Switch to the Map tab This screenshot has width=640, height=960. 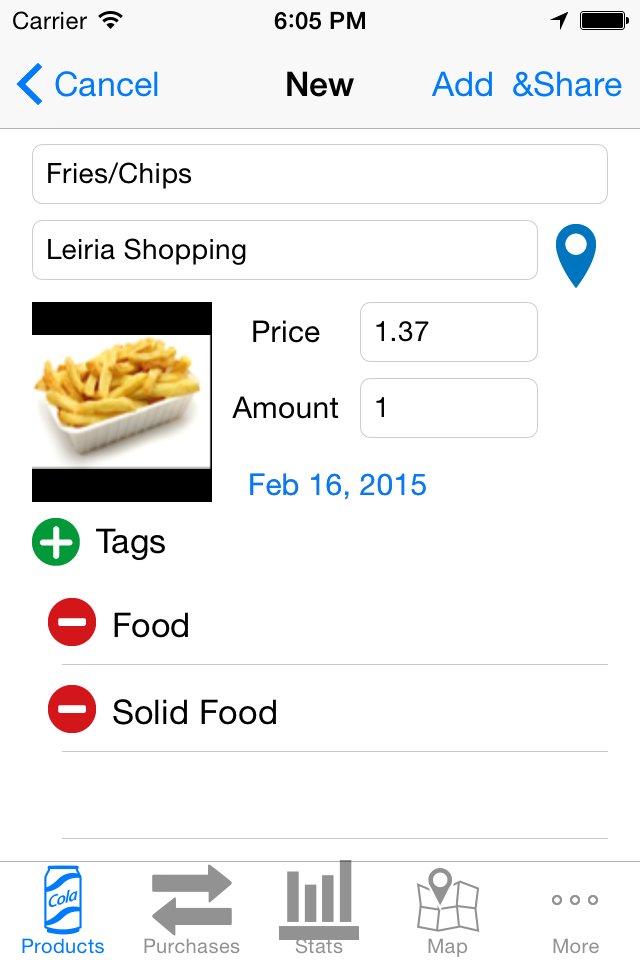(447, 911)
